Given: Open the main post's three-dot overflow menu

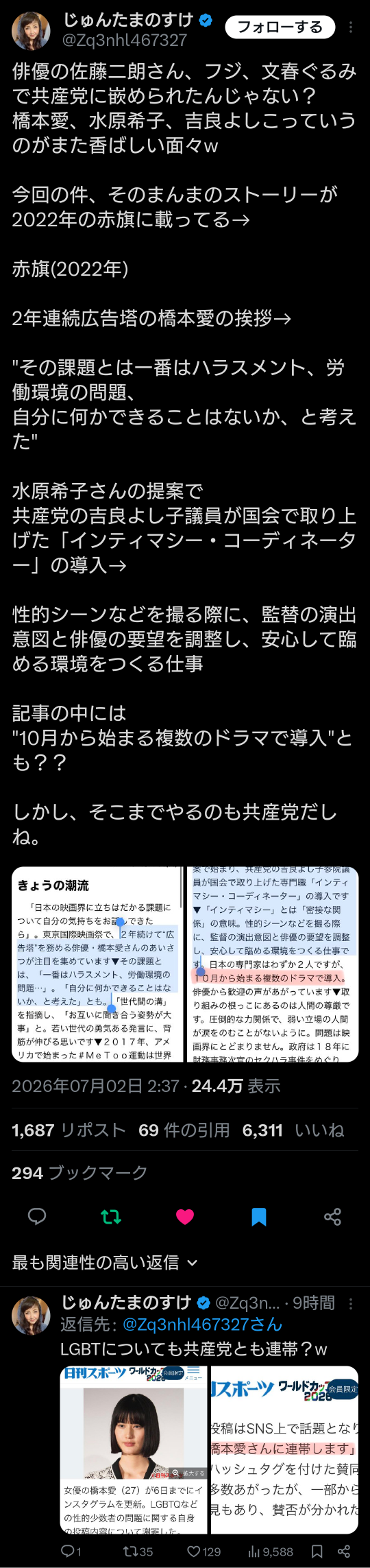Looking at the screenshot, I should (351, 27).
